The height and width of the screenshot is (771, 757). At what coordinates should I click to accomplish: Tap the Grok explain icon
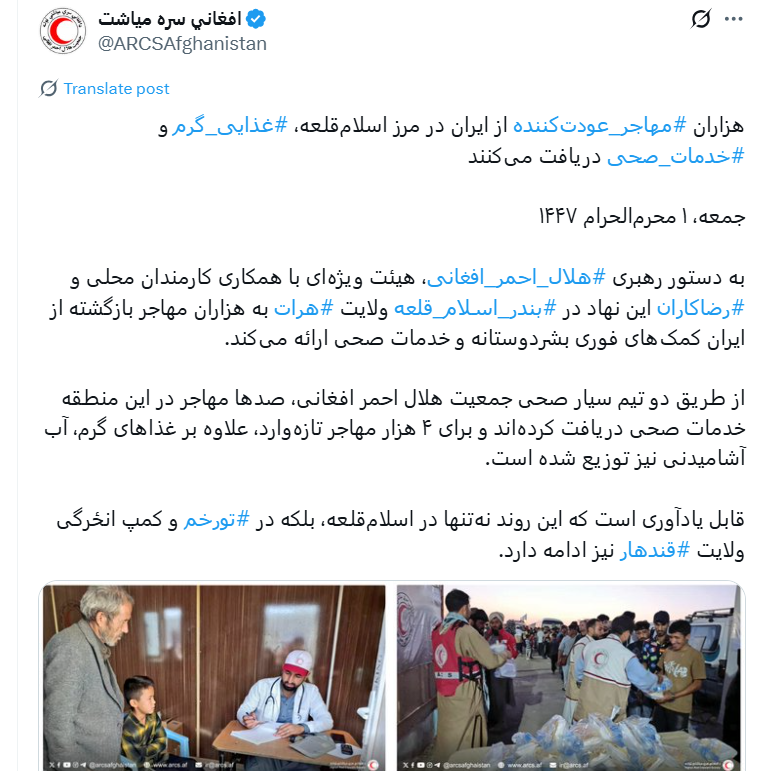(702, 19)
